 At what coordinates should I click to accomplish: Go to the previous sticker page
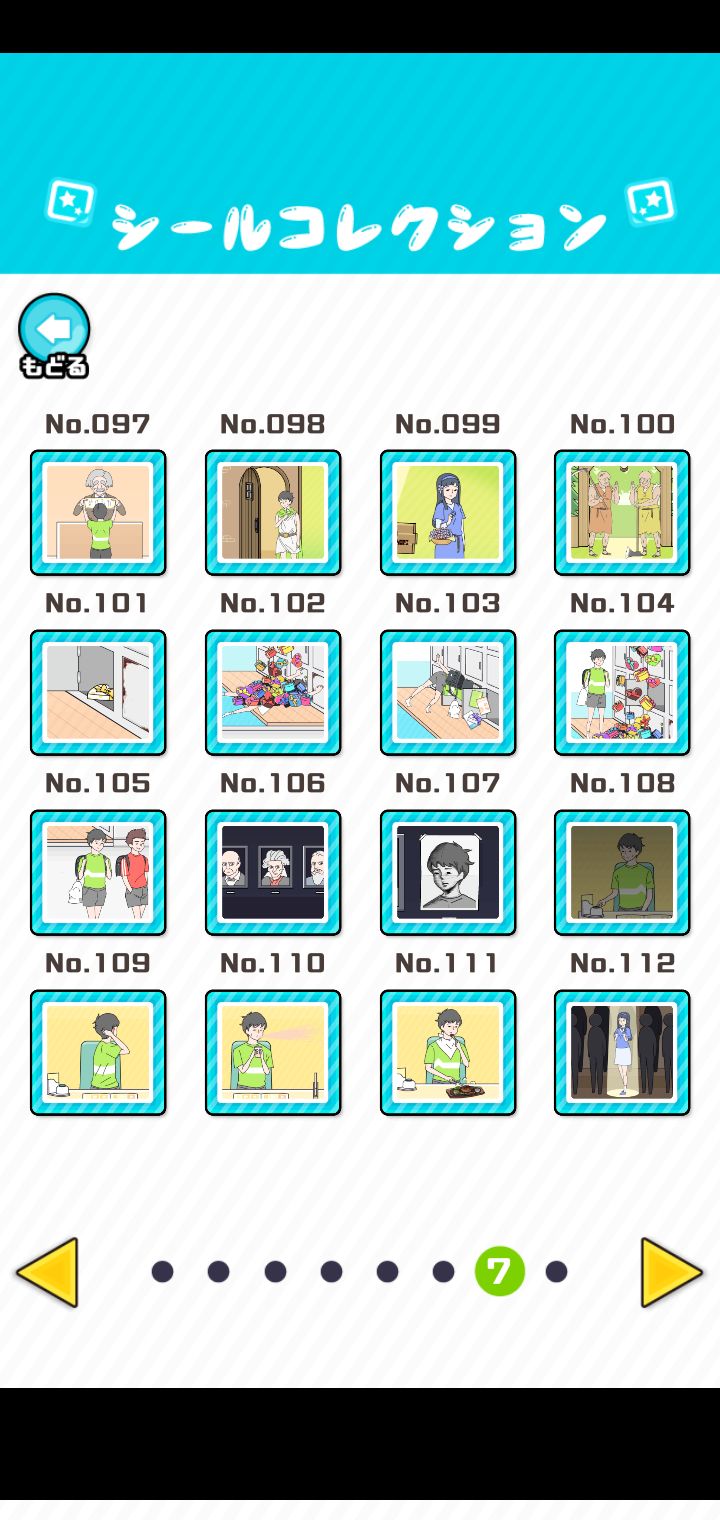(48, 1270)
